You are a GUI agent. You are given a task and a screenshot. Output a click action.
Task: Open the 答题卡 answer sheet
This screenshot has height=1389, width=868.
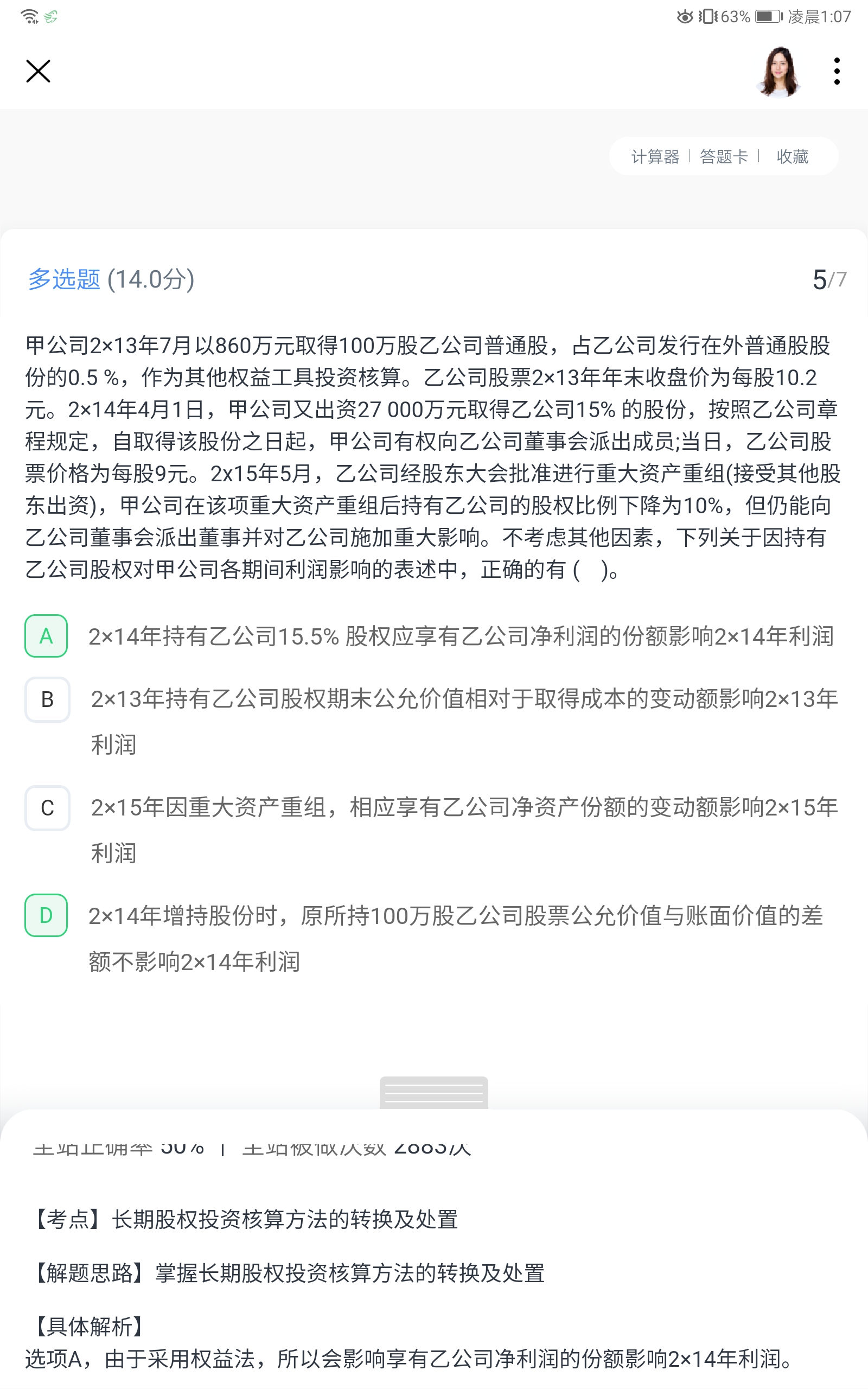(x=723, y=156)
